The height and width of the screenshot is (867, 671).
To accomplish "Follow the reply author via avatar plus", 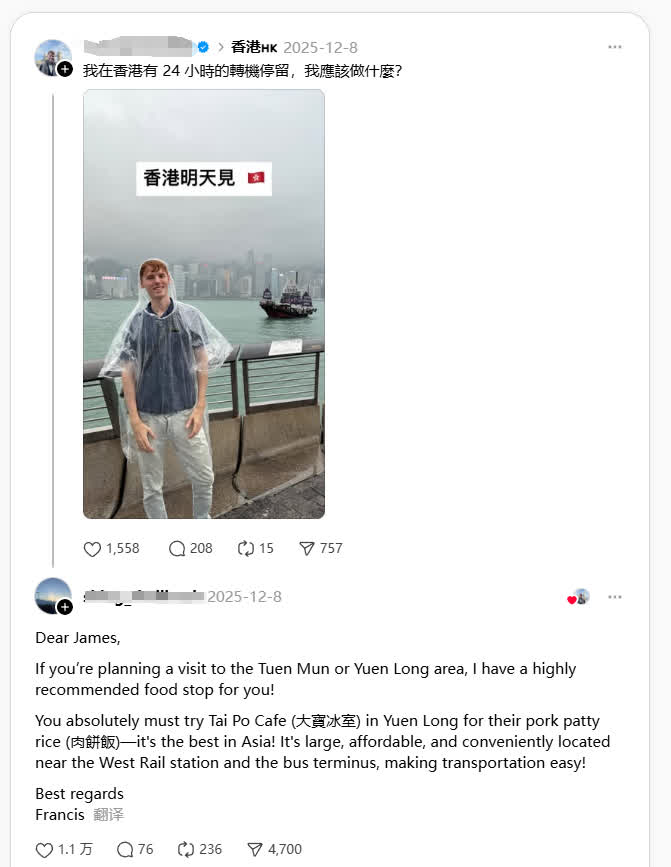I will pos(65,607).
